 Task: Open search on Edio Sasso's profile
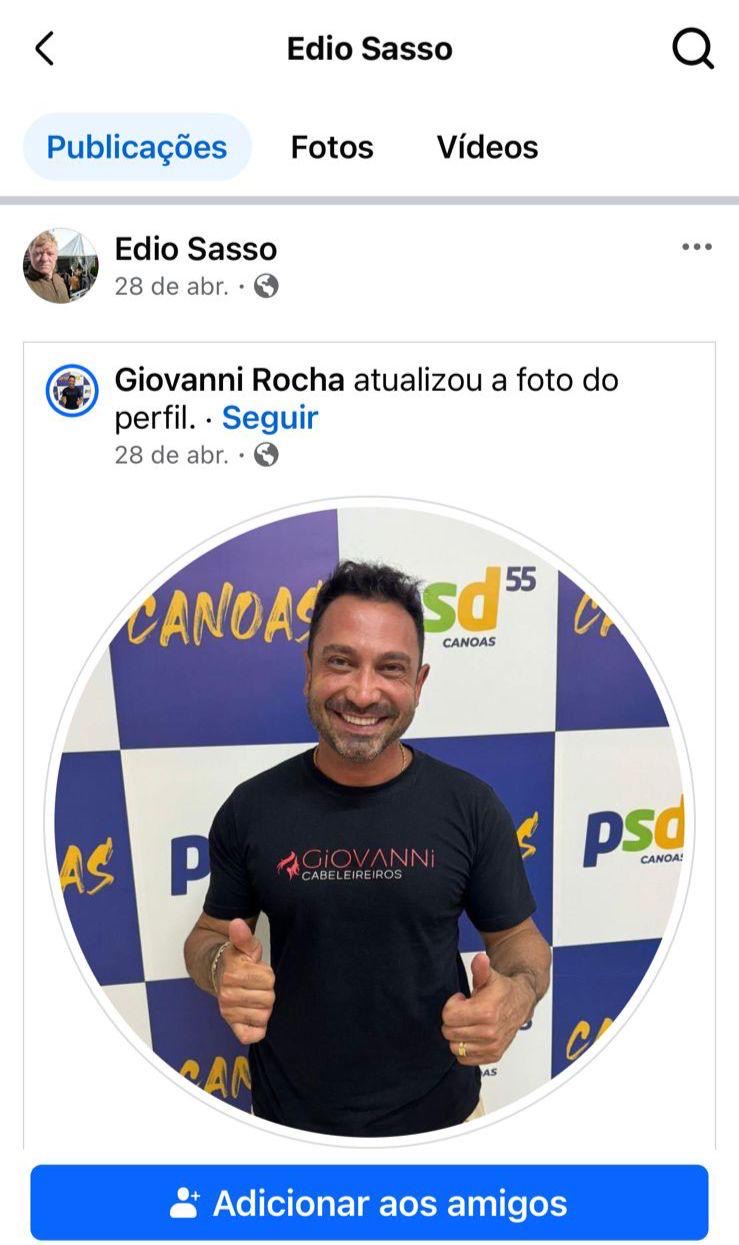click(692, 48)
